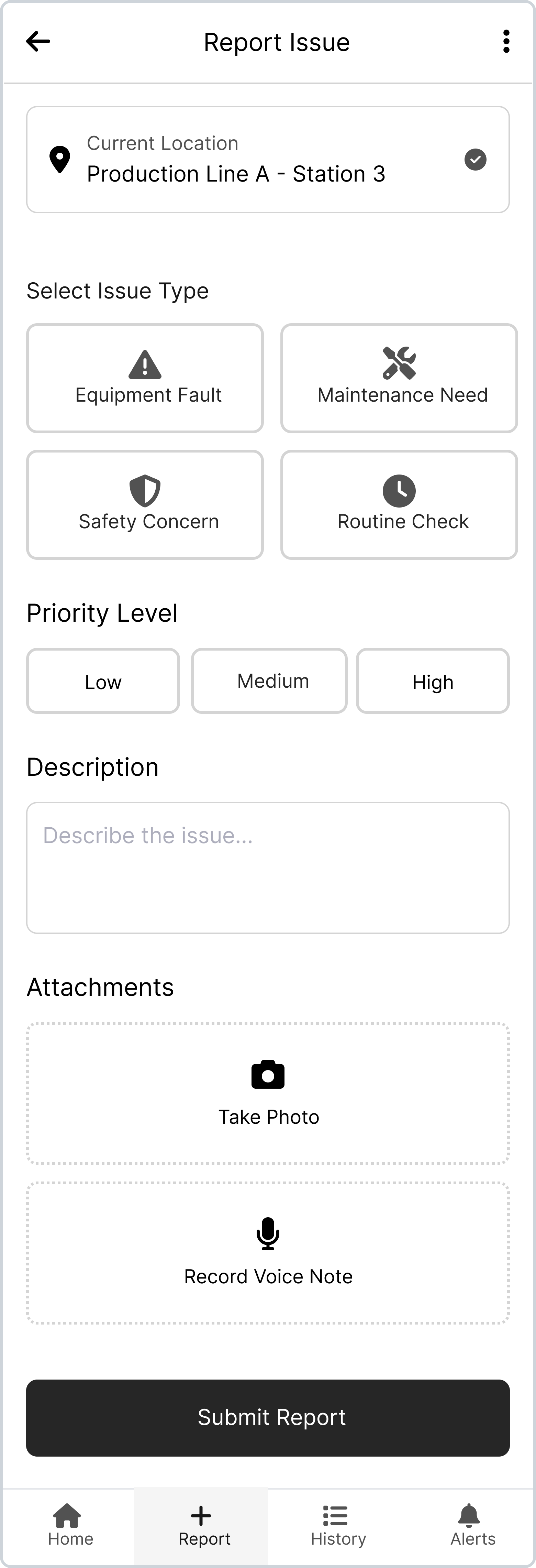This screenshot has height=1568, width=536.
Task: Select Equipment Fault issue type
Action: pos(145,378)
